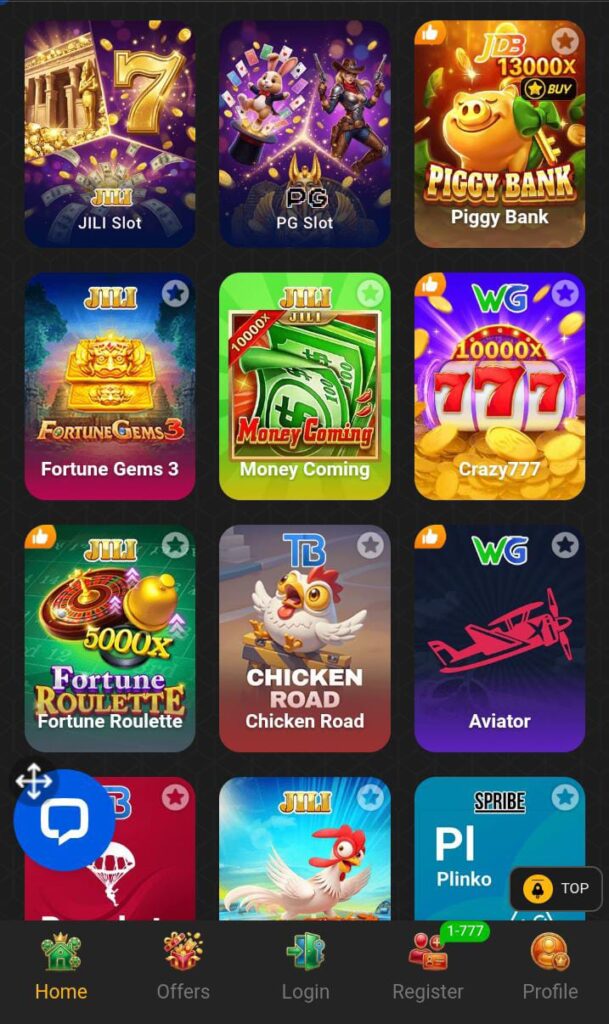This screenshot has width=609, height=1024.
Task: Open the Fortune Gems 3 game
Action: (x=109, y=390)
